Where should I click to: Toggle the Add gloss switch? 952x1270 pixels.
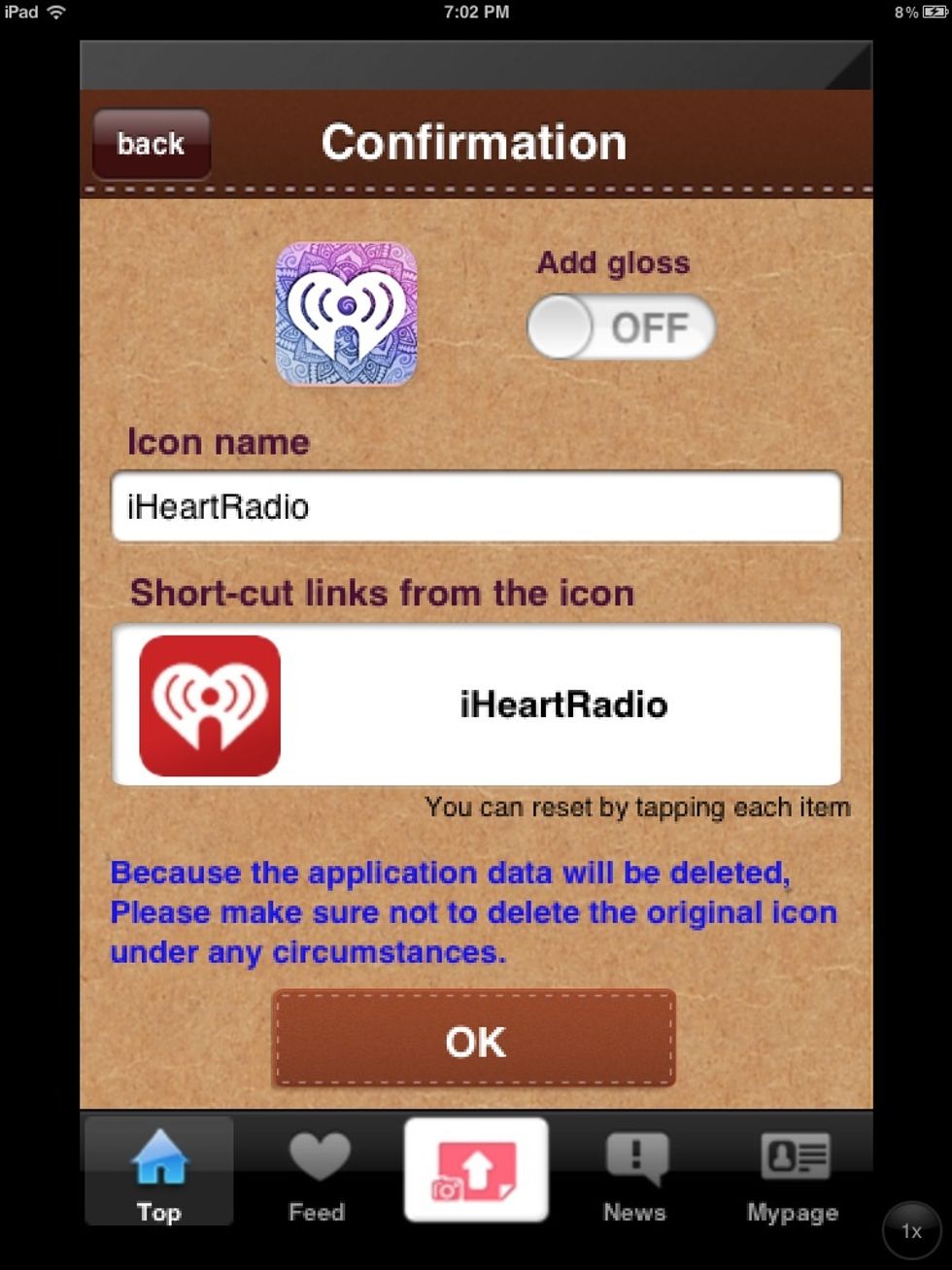click(621, 327)
